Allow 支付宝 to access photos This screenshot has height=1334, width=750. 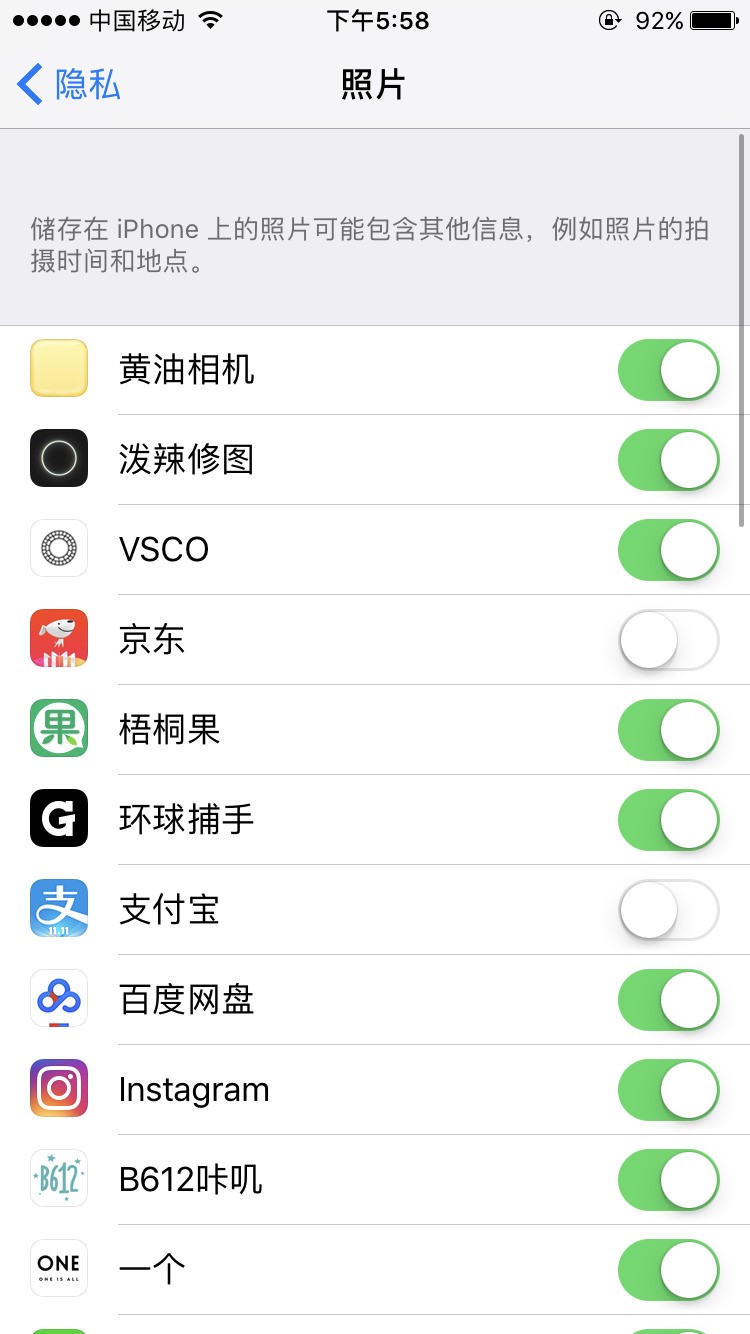[668, 910]
